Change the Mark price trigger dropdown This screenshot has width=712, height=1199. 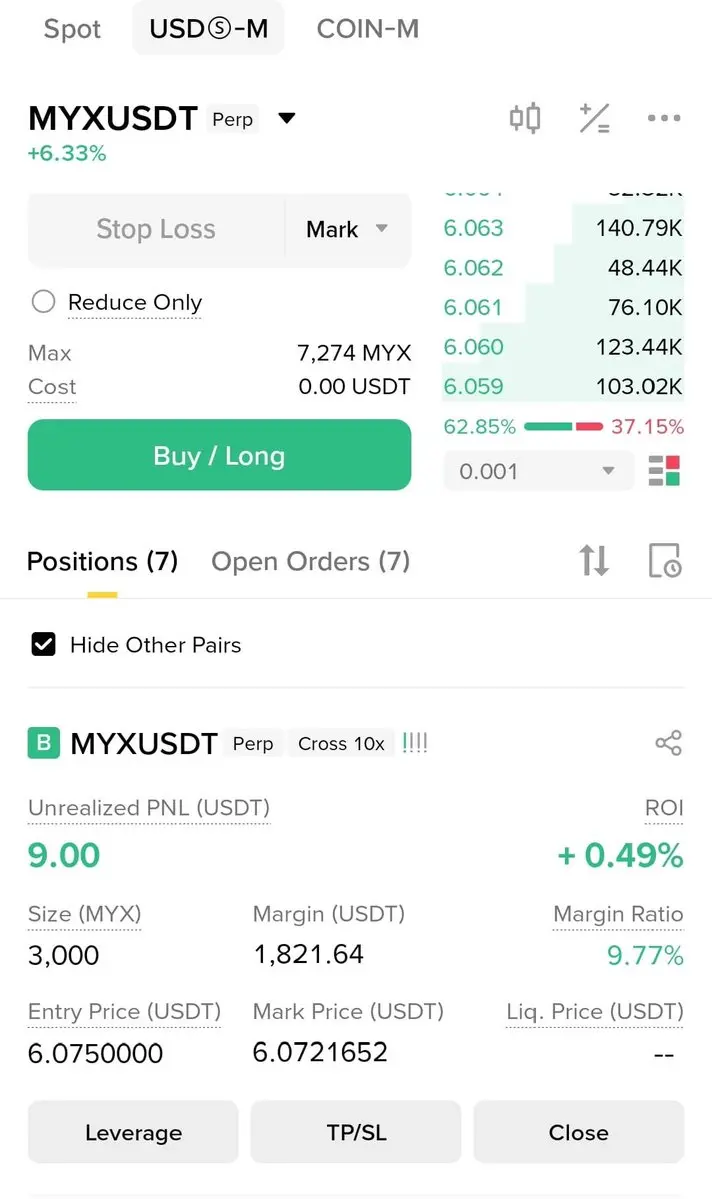346,229
